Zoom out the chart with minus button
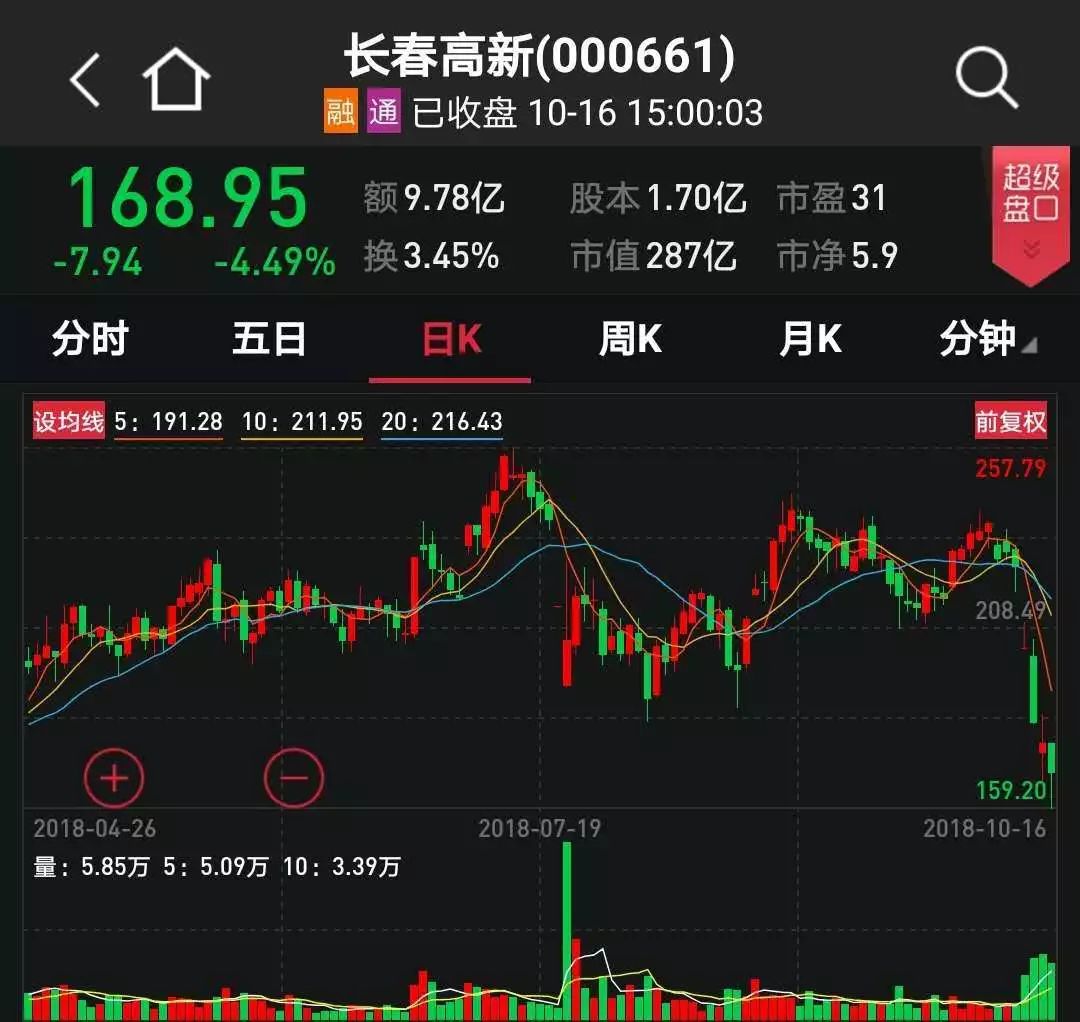 (x=294, y=777)
